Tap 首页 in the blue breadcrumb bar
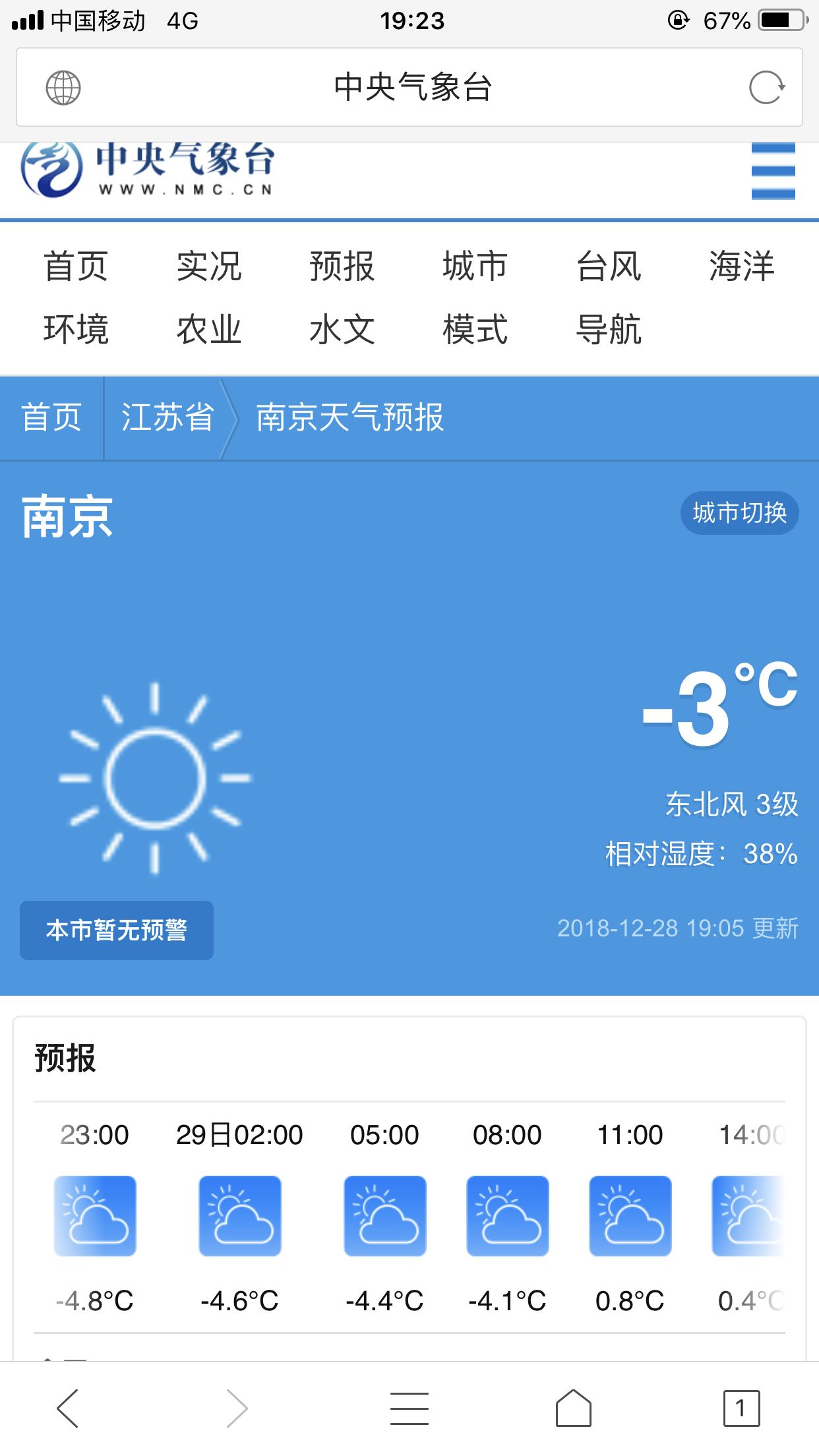 pyautogui.click(x=51, y=417)
